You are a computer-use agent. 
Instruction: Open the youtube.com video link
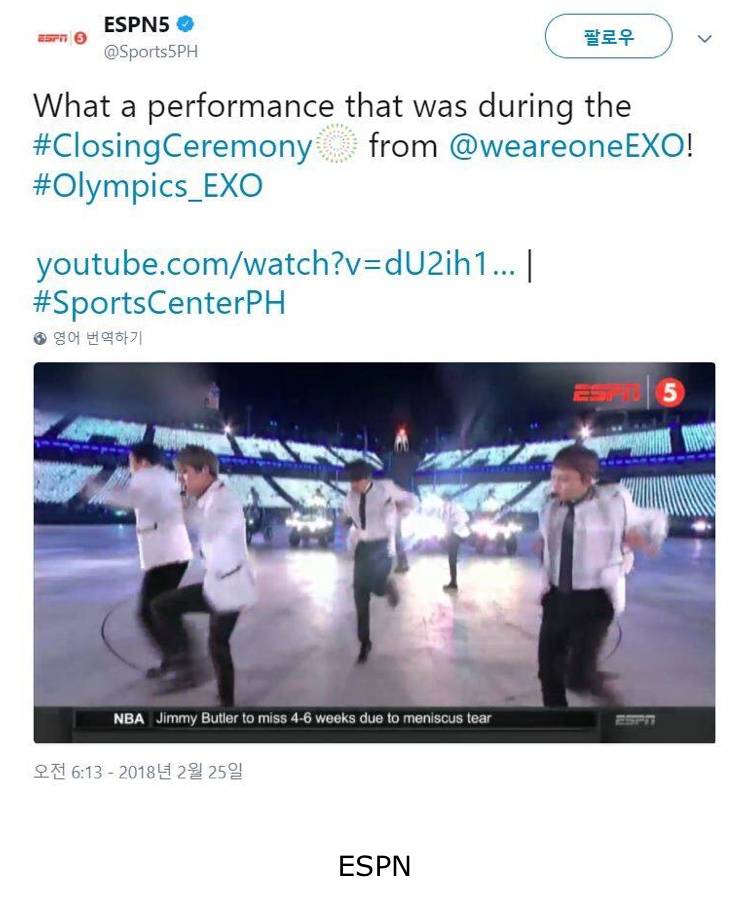(x=276, y=265)
